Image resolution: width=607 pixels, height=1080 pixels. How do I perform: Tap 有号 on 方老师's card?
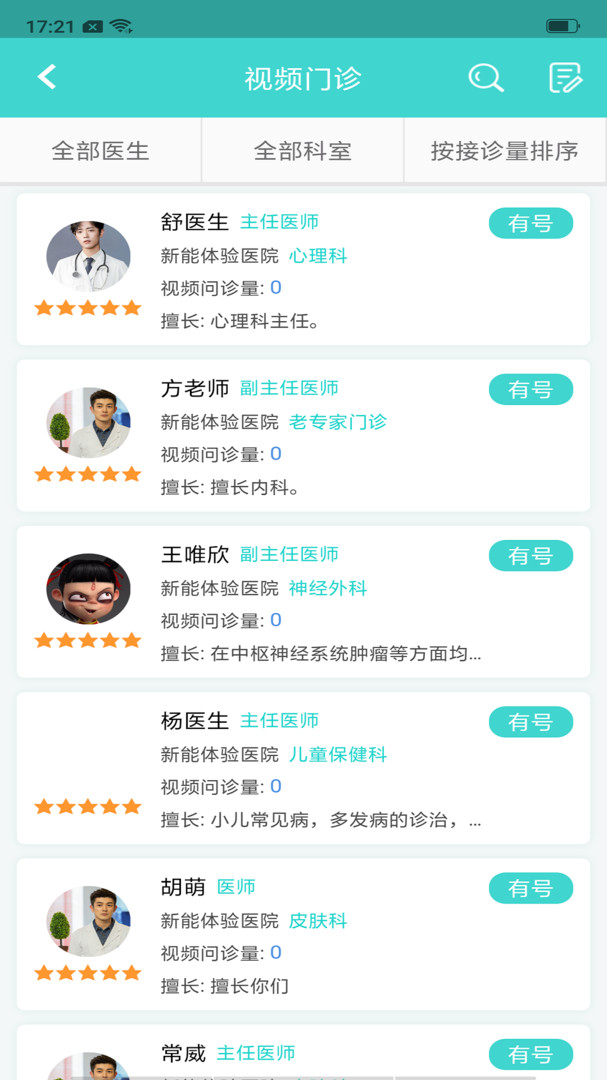coord(531,389)
